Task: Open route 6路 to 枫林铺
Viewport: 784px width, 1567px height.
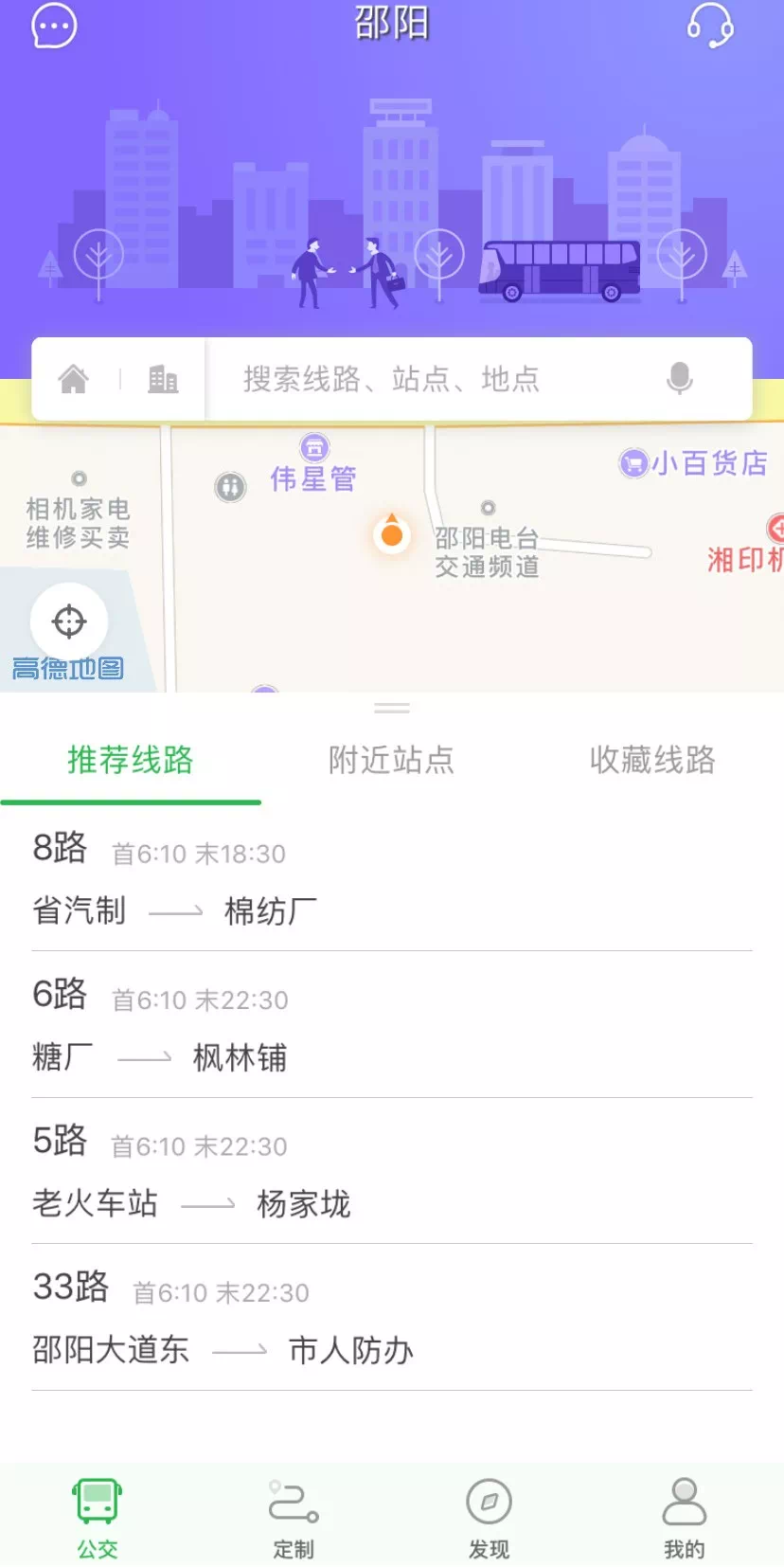Action: tap(391, 1025)
